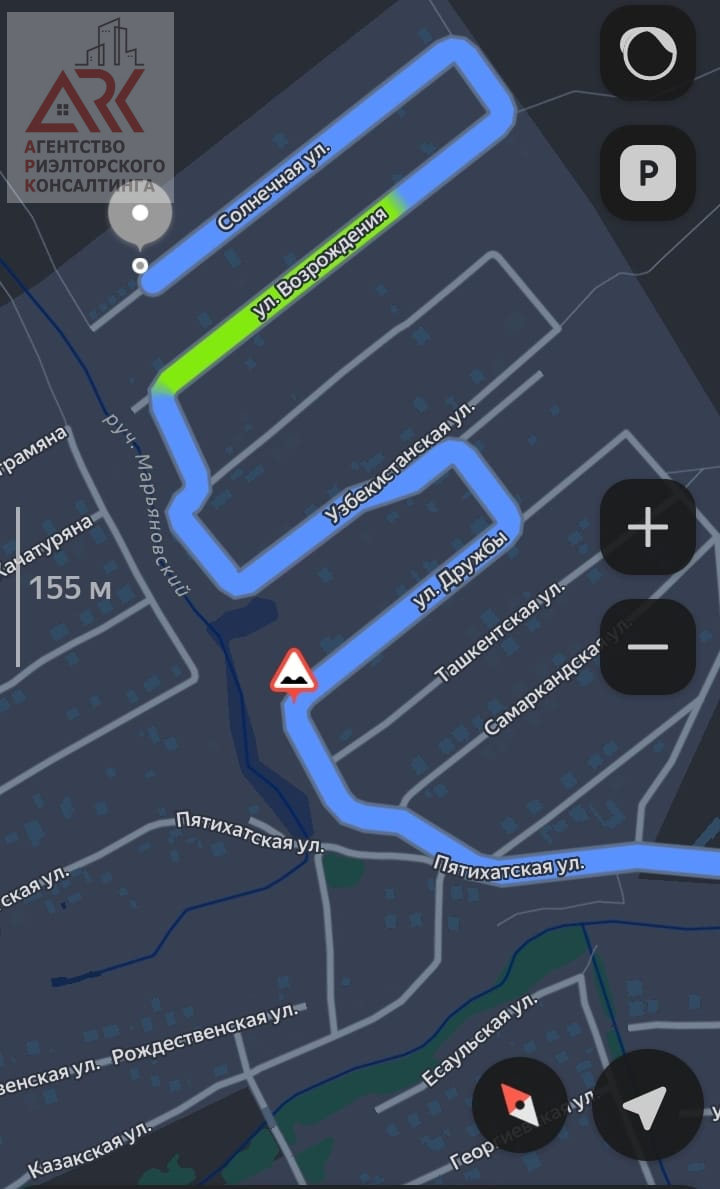Toggle the parking layer button
Viewport: 720px width, 1189px height.
click(x=648, y=174)
